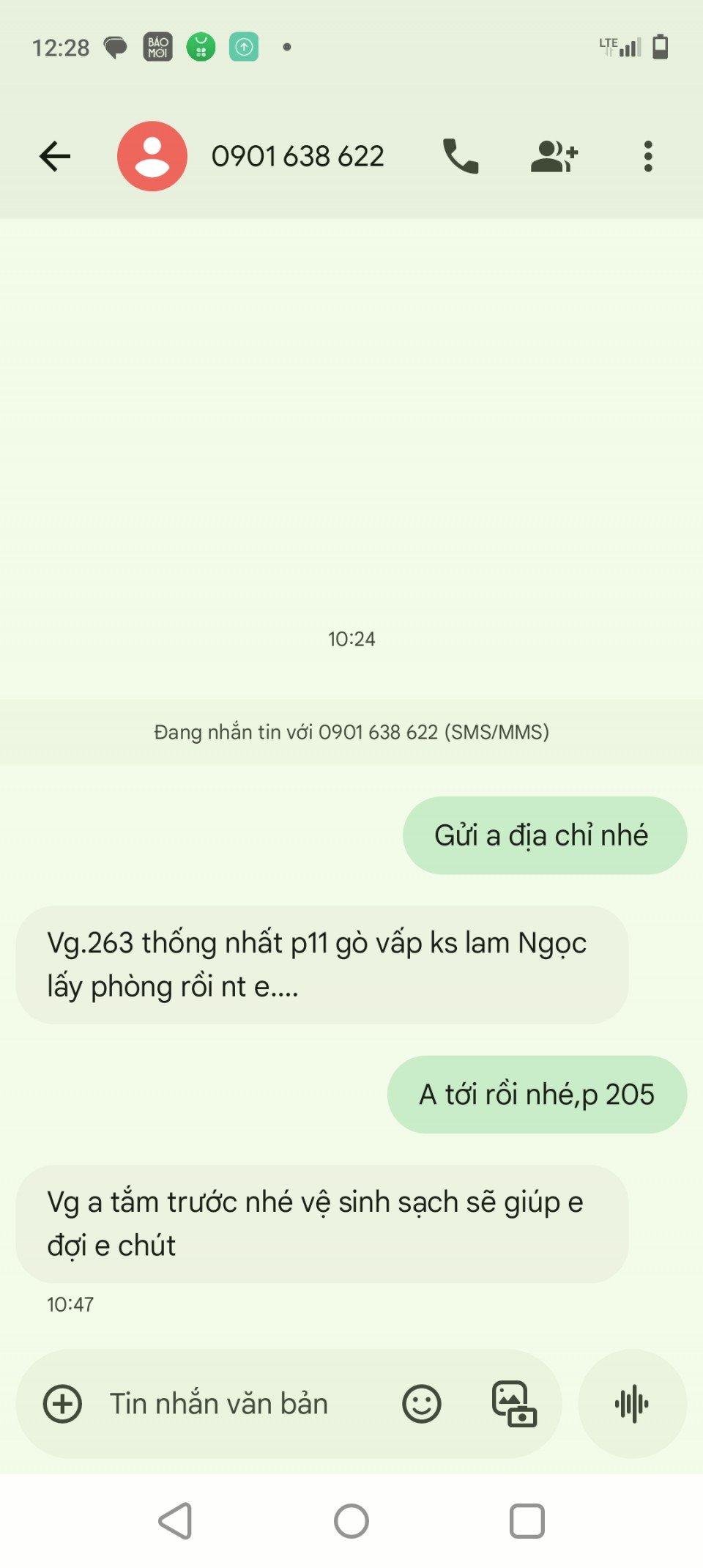Open the emoji picker
703x1568 pixels.
pyautogui.click(x=422, y=1404)
